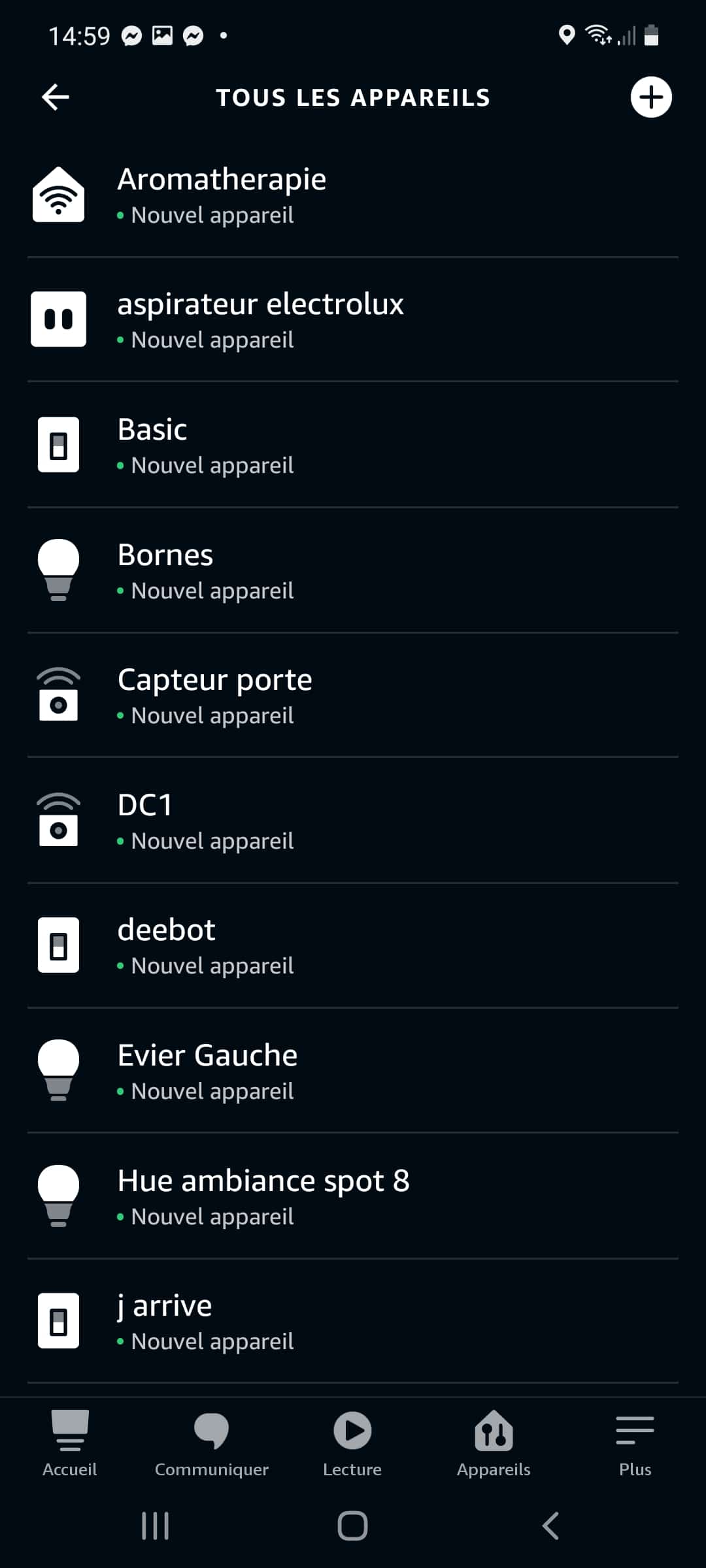Open aspirateur electrolux device
Viewport: 706px width, 1568px height.
(353, 319)
